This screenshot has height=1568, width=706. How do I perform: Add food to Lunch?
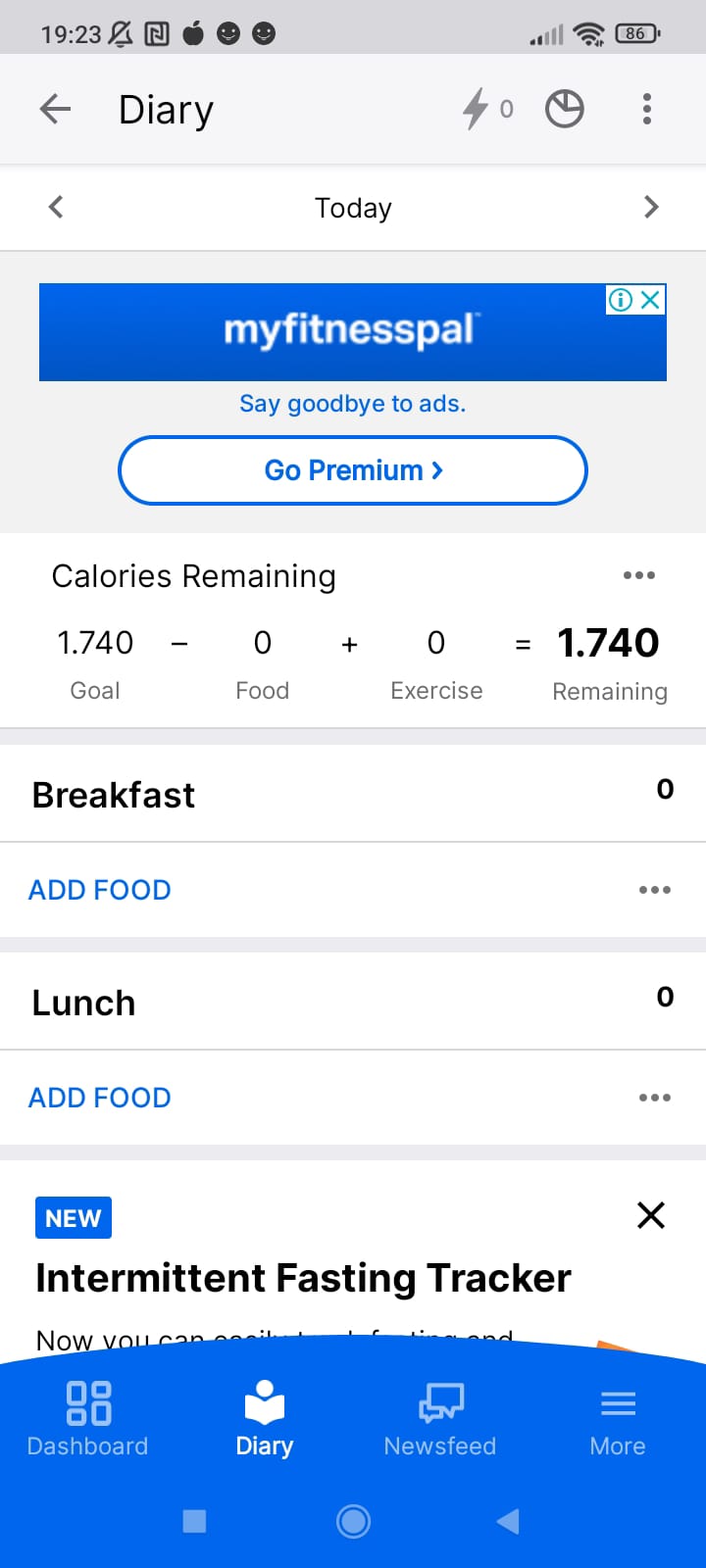pyautogui.click(x=100, y=1098)
